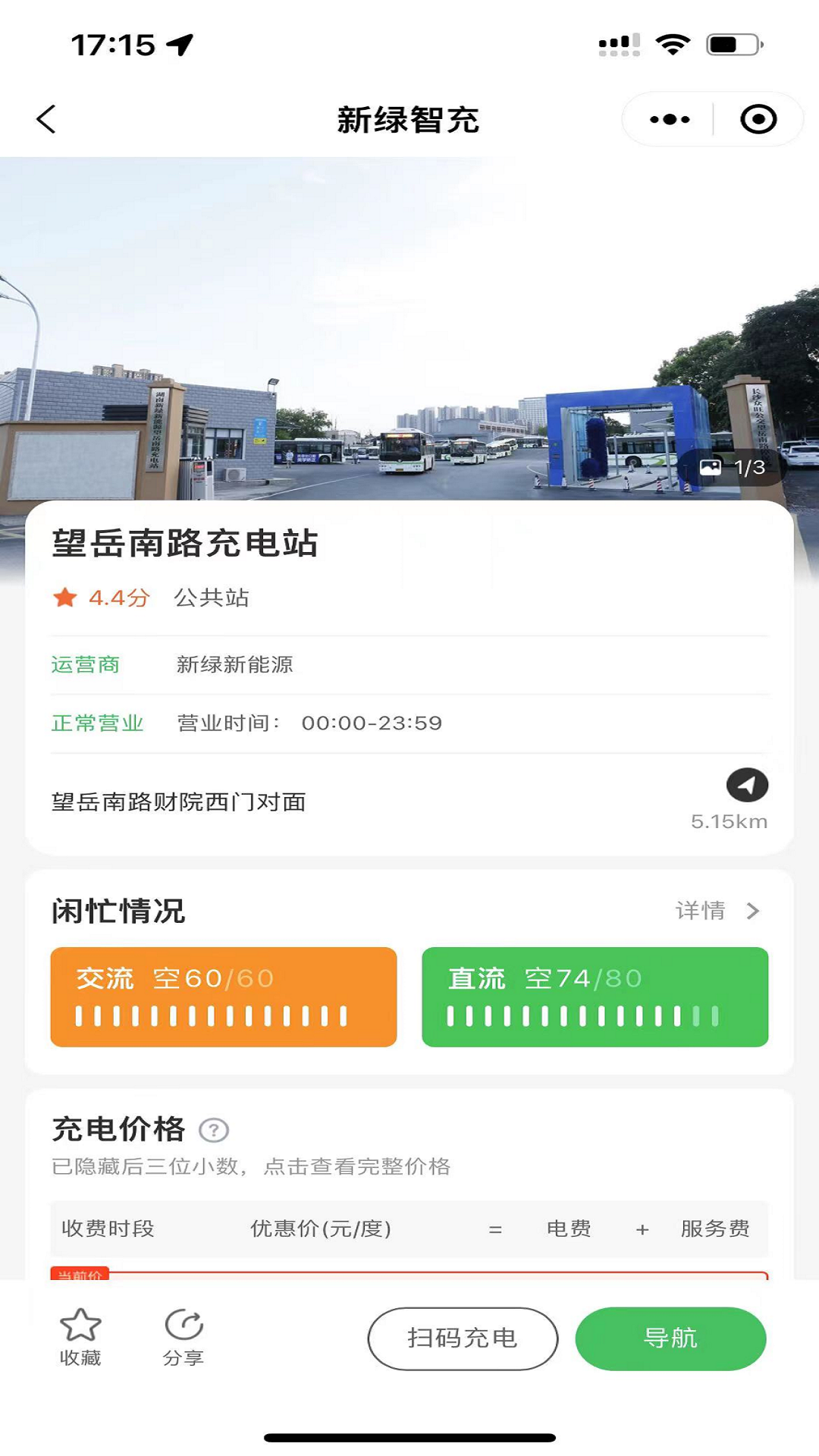Open the mini program more options menu
819x1456 pixels.
670,119
